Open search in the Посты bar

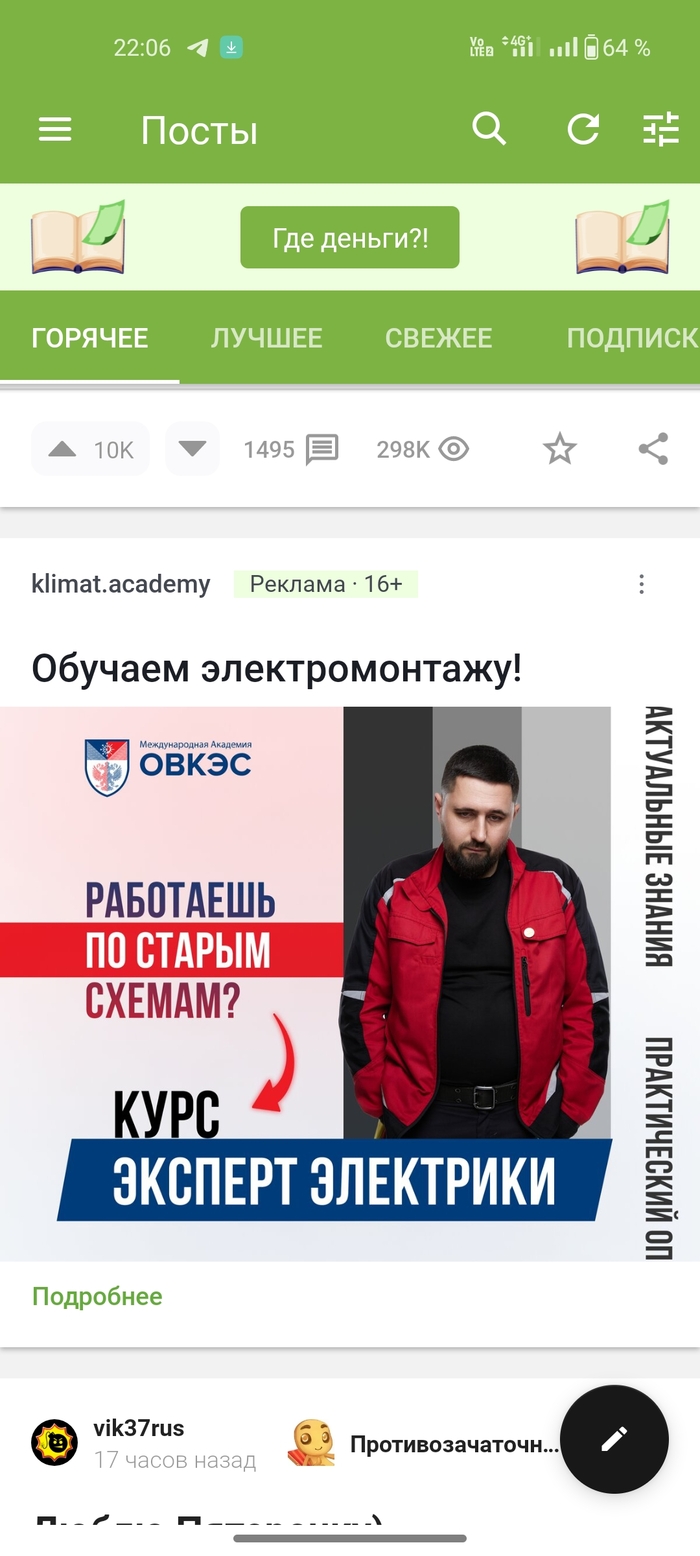point(489,129)
